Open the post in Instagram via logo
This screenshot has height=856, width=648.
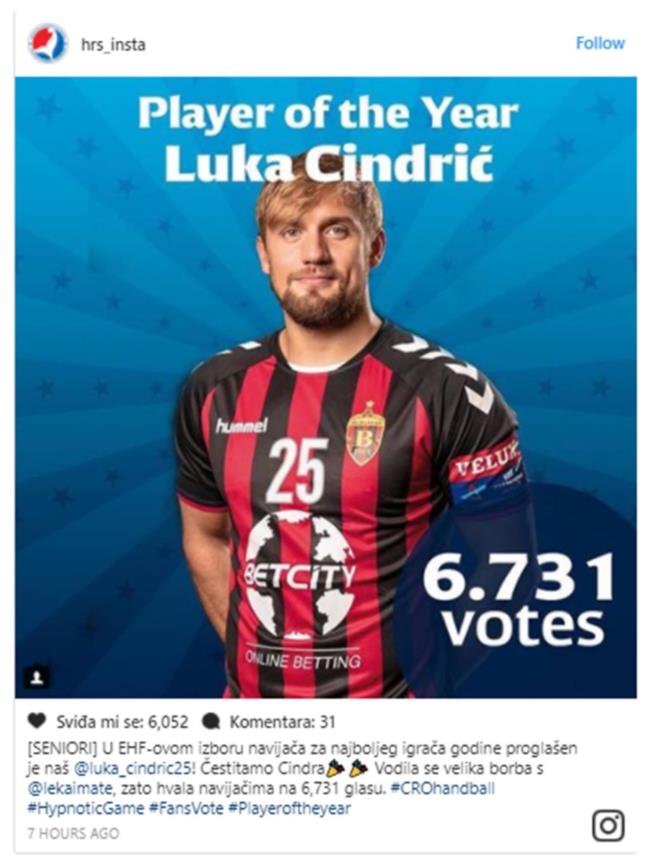tap(608, 825)
